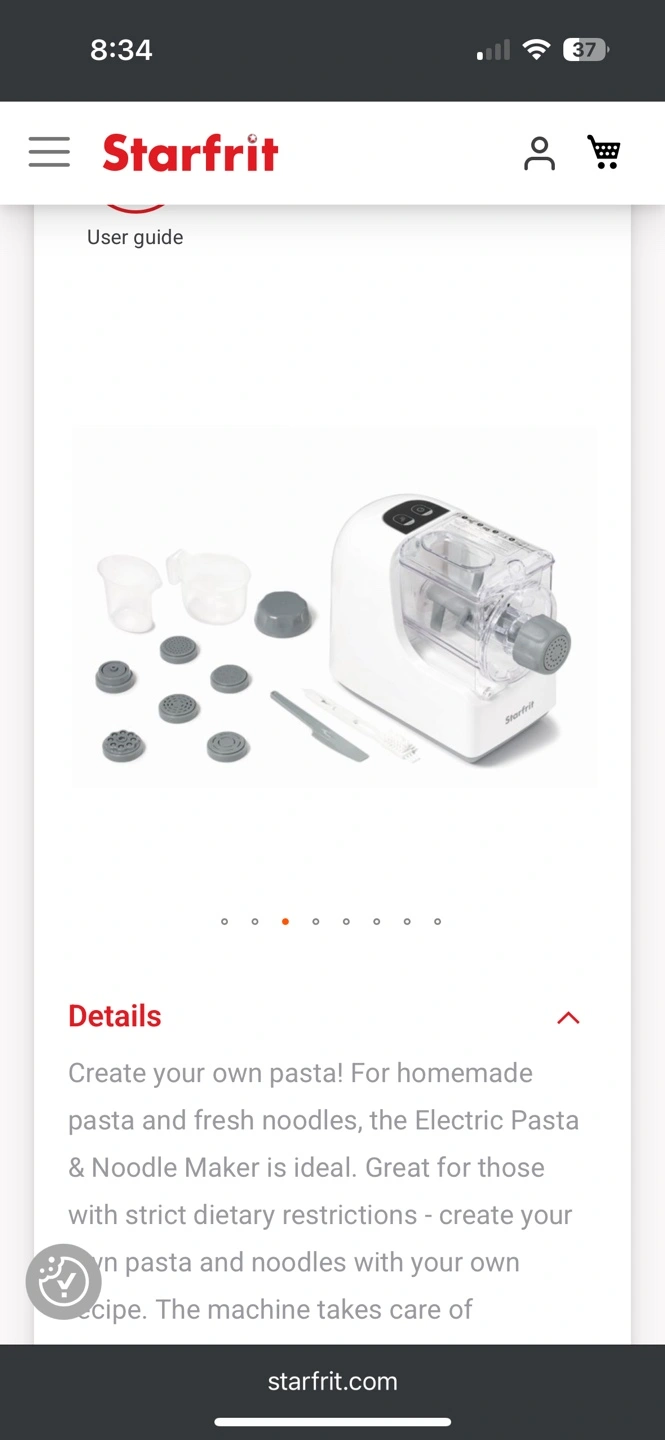Open the cookie consent preferences button
665x1440 pixels.
(x=64, y=1281)
